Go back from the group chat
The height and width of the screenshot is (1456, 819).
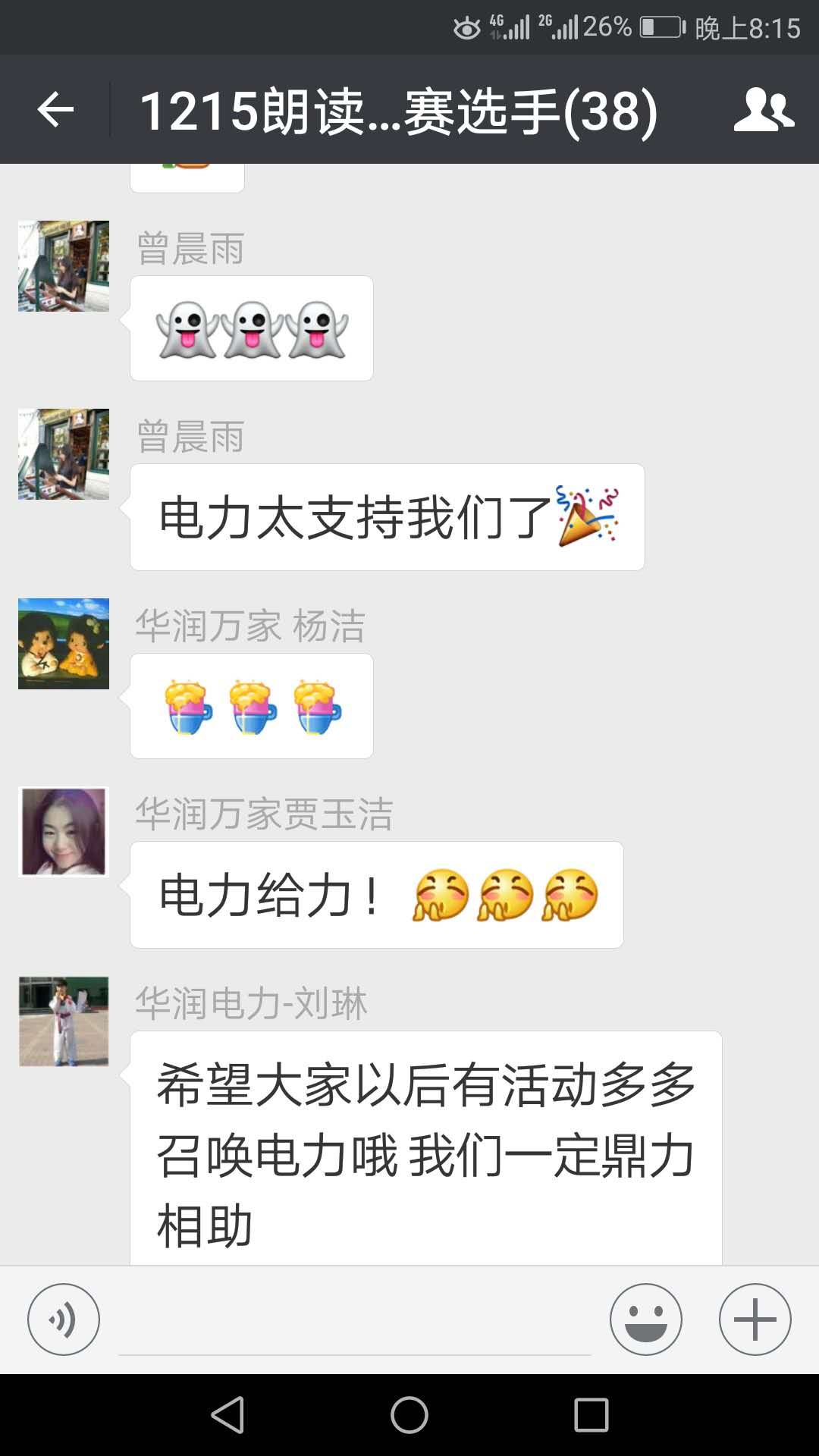55,111
